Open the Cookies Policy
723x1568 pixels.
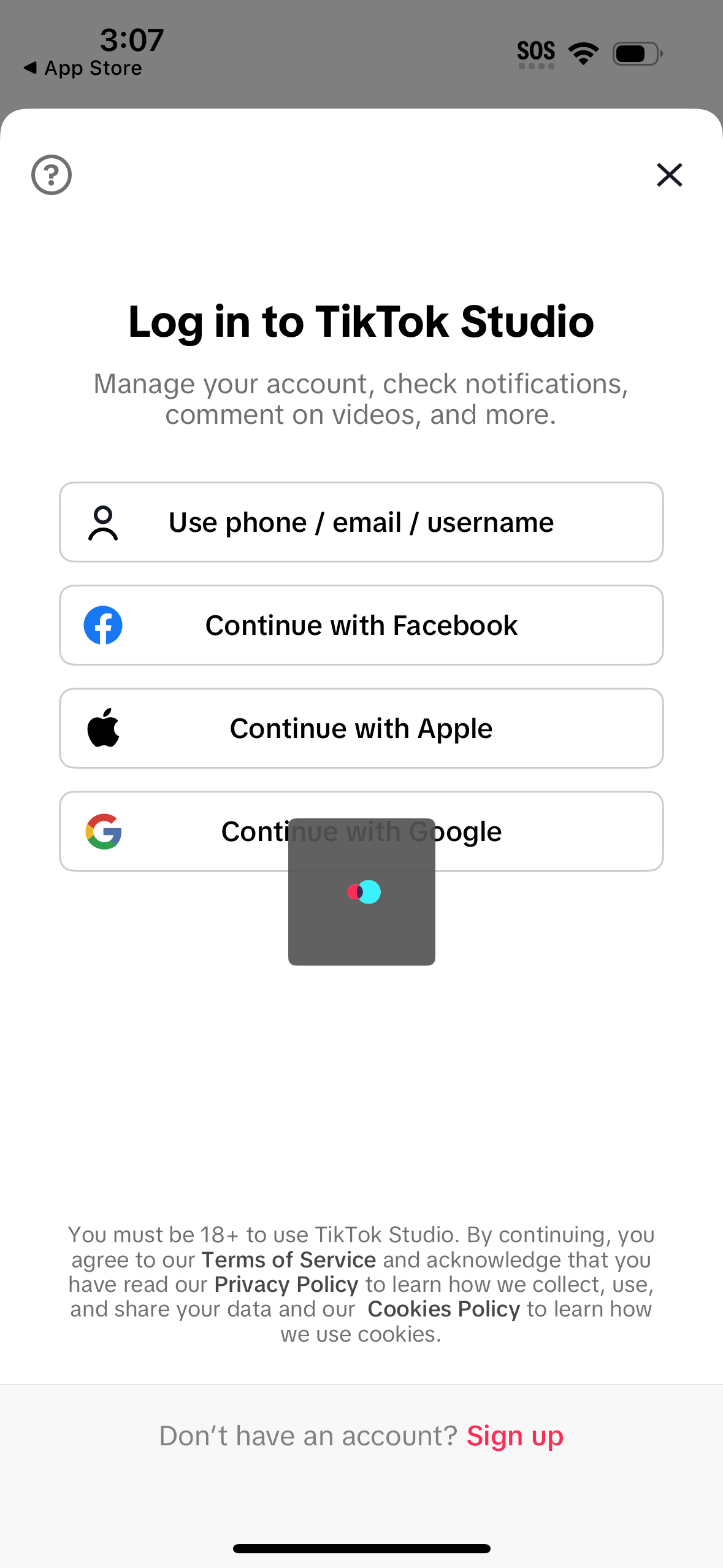click(443, 1309)
